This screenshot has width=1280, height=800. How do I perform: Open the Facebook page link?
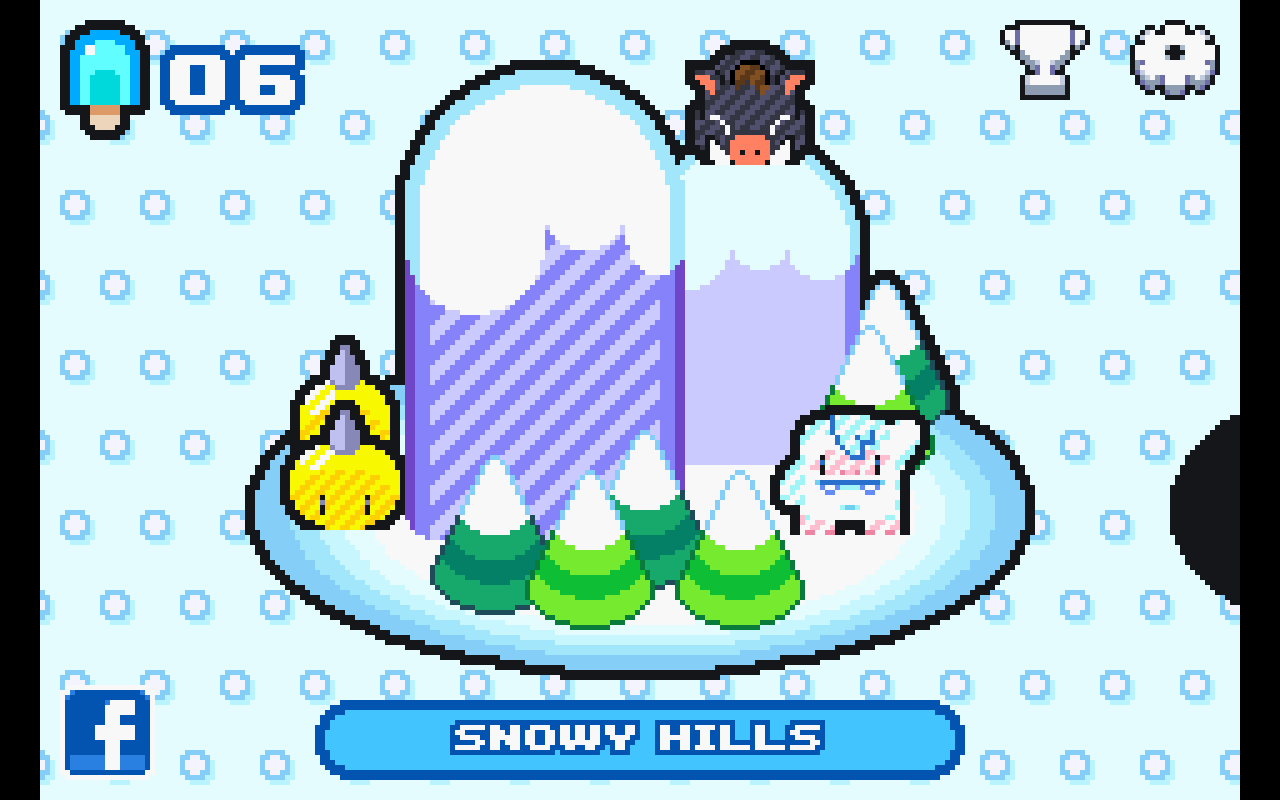point(108,732)
